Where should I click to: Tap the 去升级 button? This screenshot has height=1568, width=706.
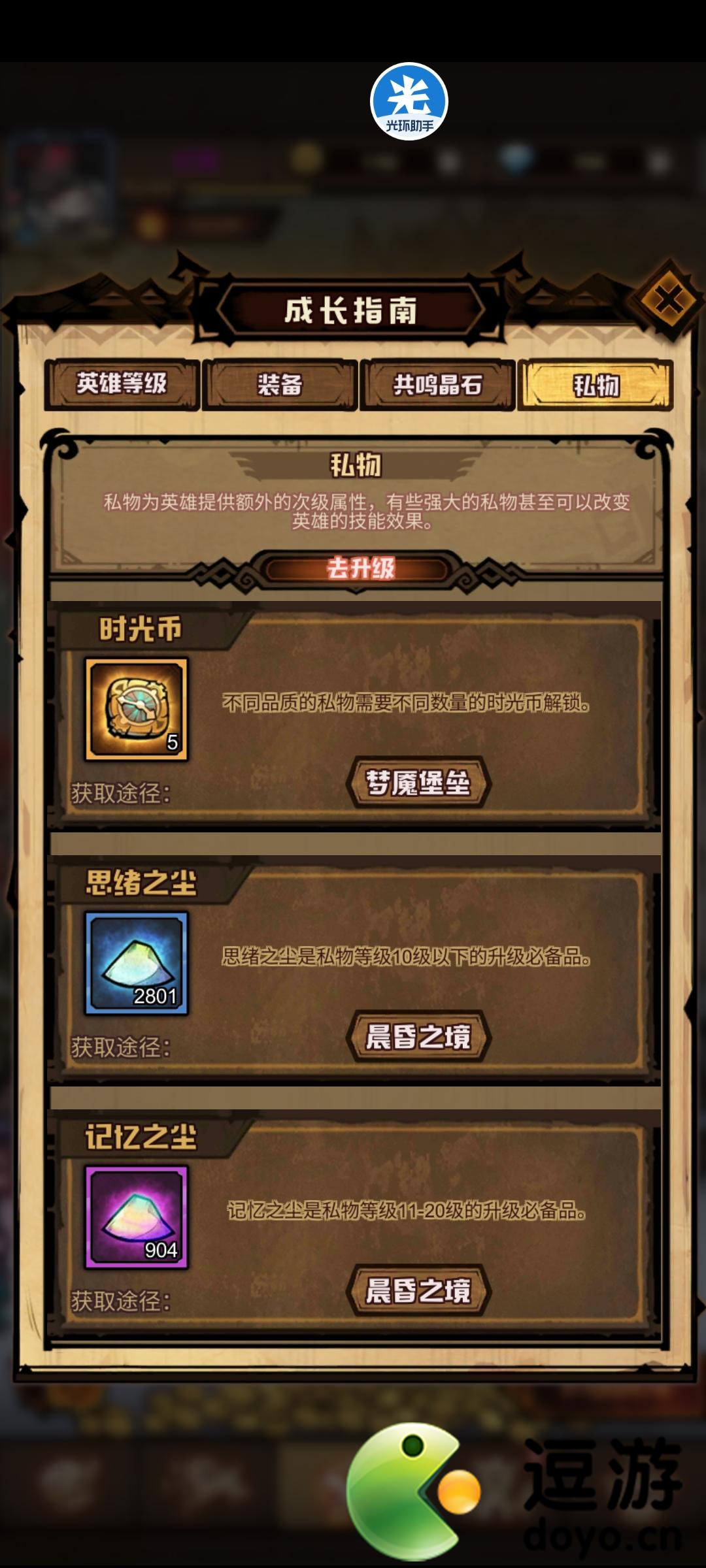coord(358,568)
